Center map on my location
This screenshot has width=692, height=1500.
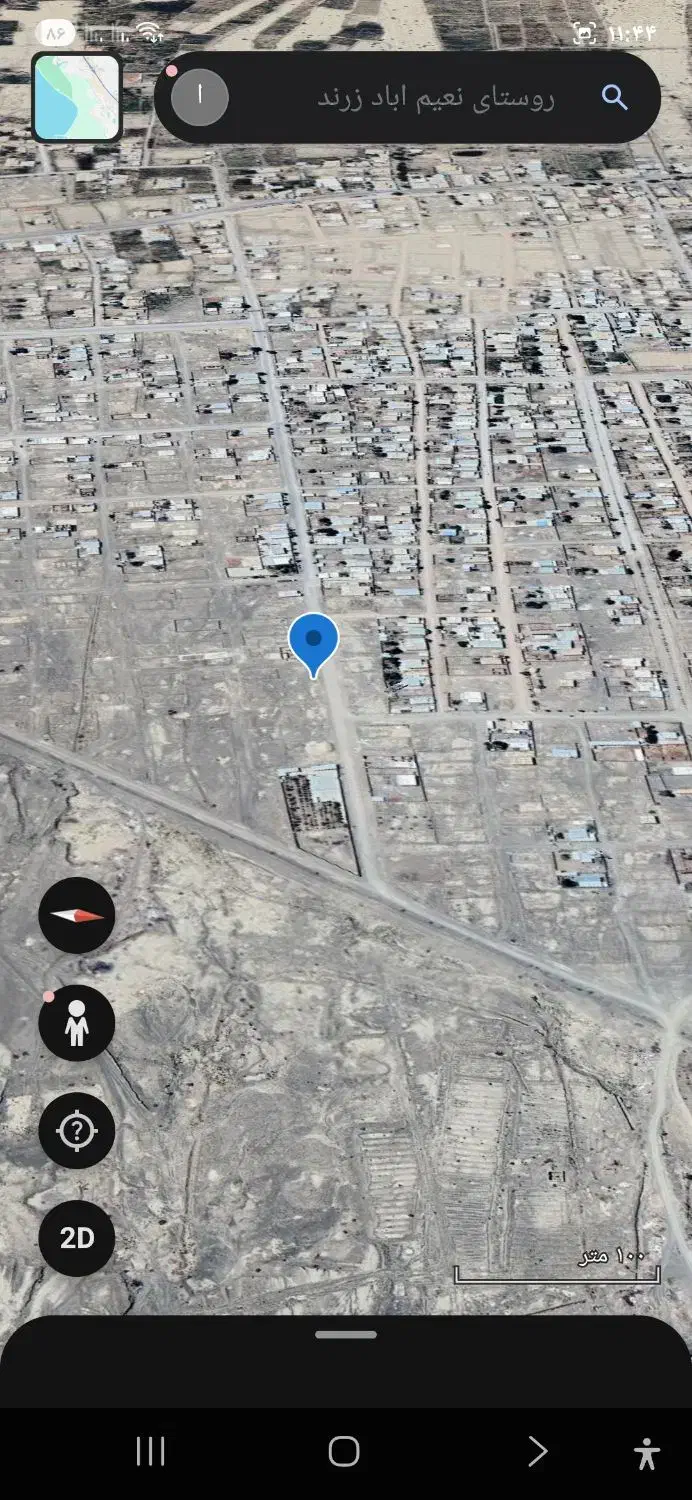[77, 1131]
